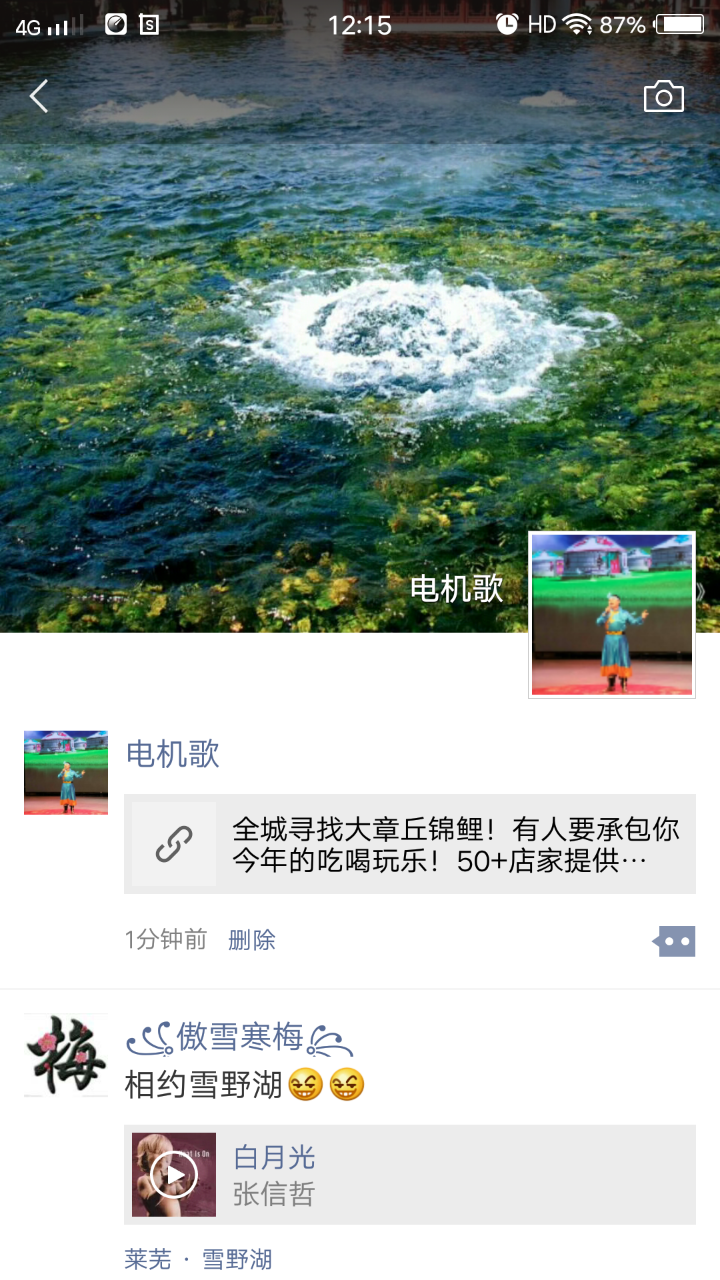Open 电机歌's avatar beside the post

66,772
